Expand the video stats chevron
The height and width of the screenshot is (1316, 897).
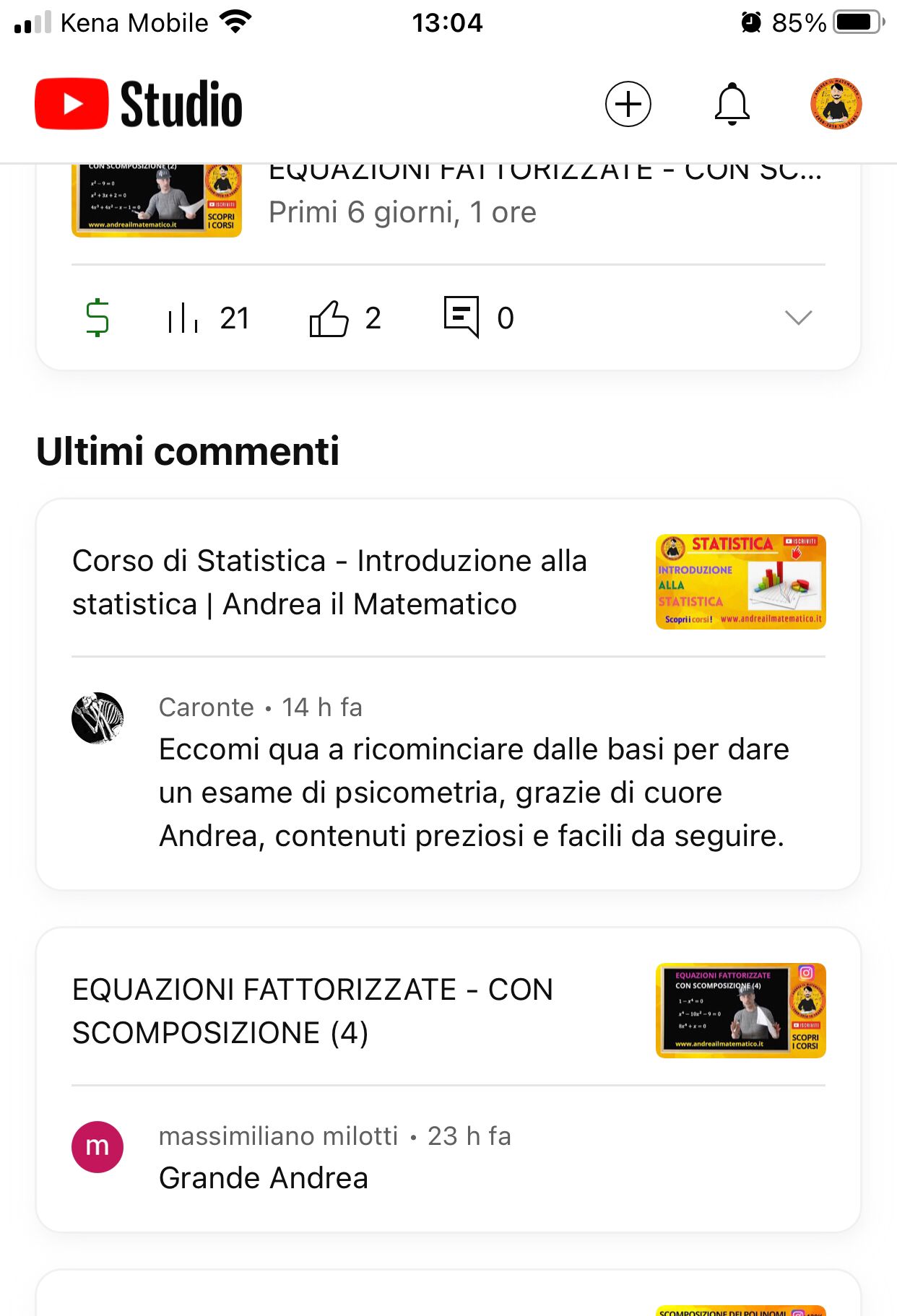pos(797,318)
